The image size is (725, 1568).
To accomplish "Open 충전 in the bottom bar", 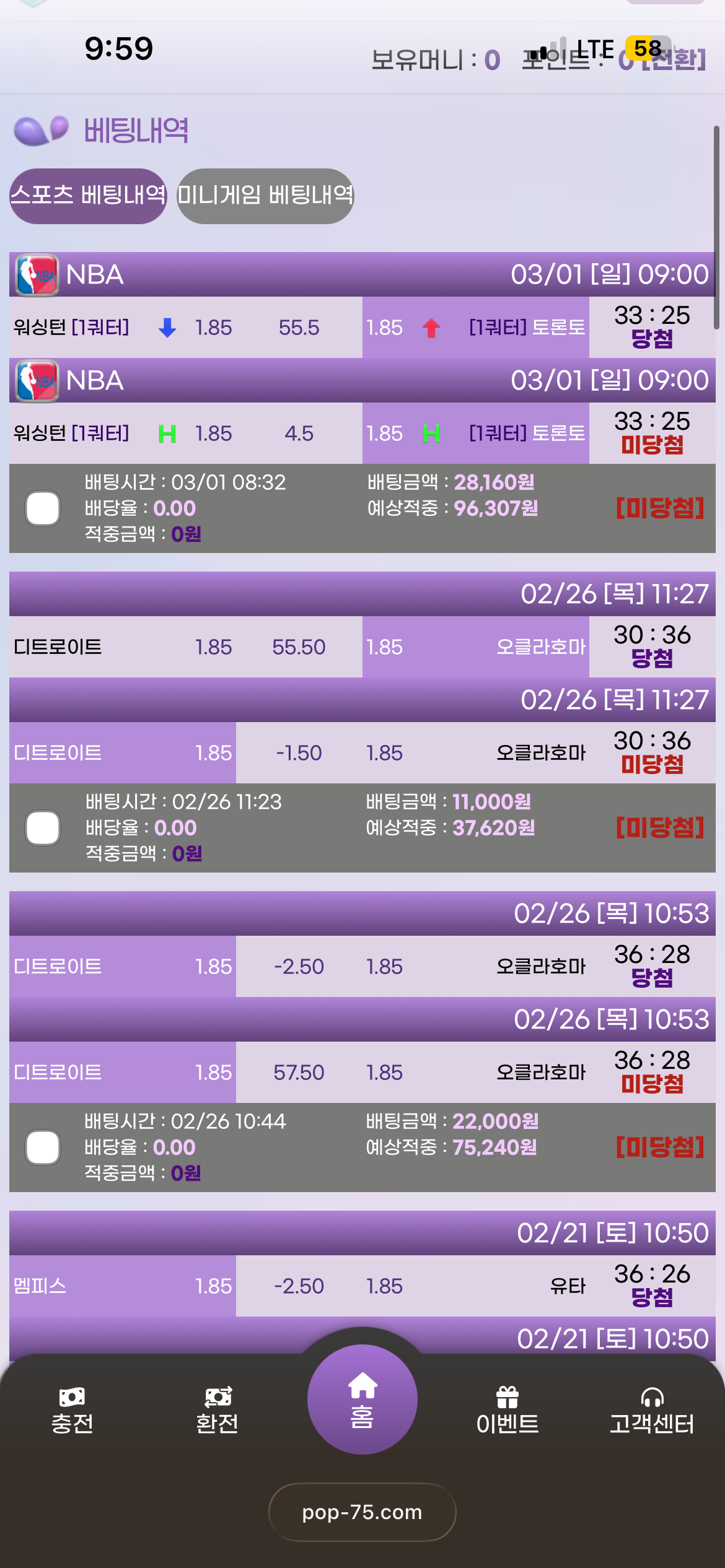I will (x=72, y=1410).
